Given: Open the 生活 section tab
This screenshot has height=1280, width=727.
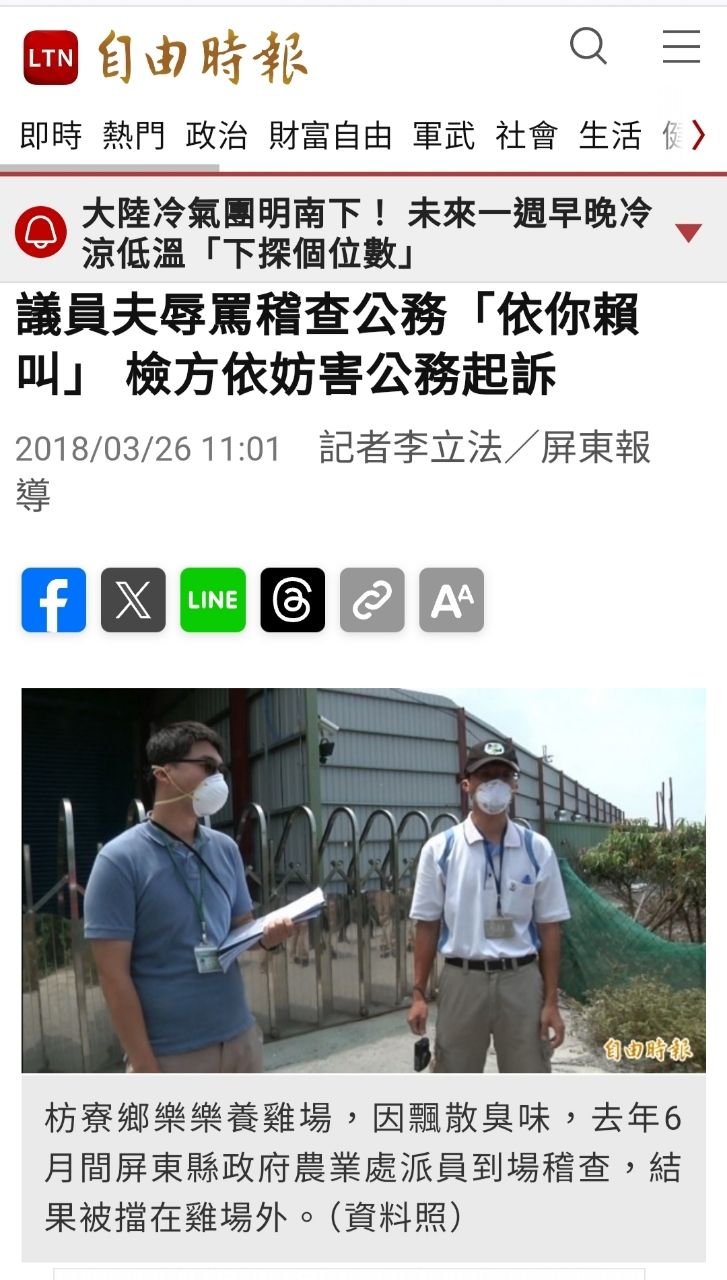Looking at the screenshot, I should click(609, 135).
